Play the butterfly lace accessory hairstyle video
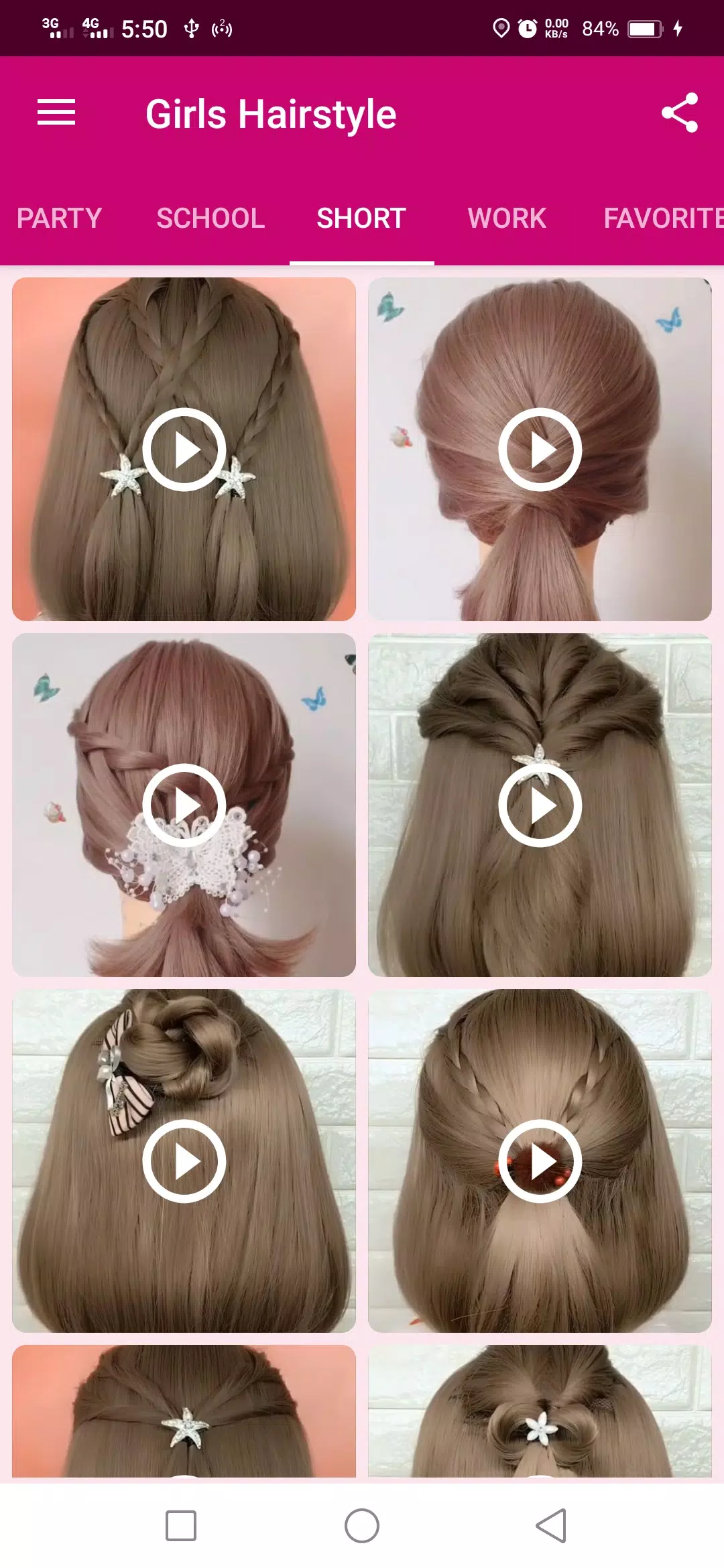This screenshot has height=1568, width=724. click(183, 805)
